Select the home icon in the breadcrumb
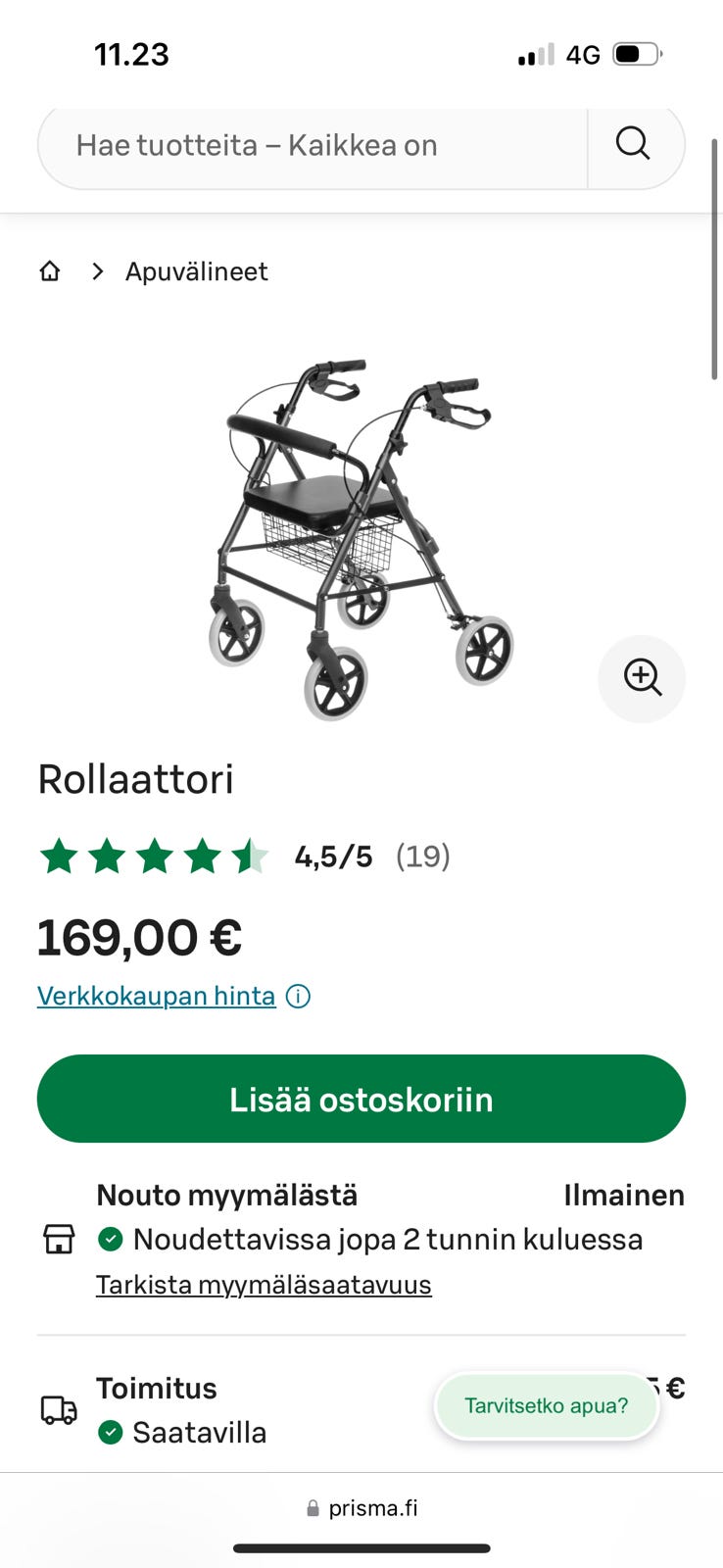The width and height of the screenshot is (723, 1568). pos(49,271)
